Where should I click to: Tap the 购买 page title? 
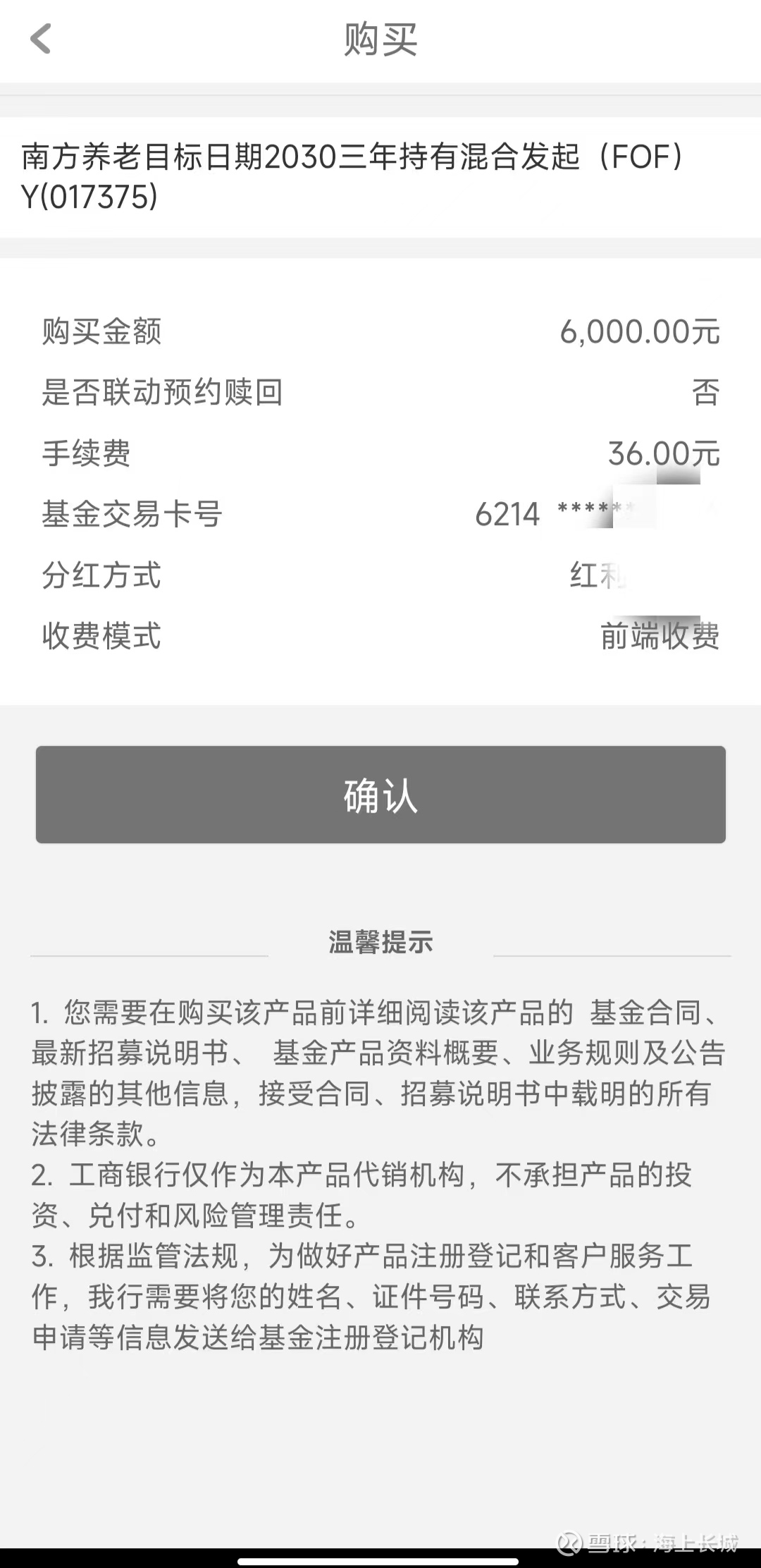pyautogui.click(x=380, y=40)
